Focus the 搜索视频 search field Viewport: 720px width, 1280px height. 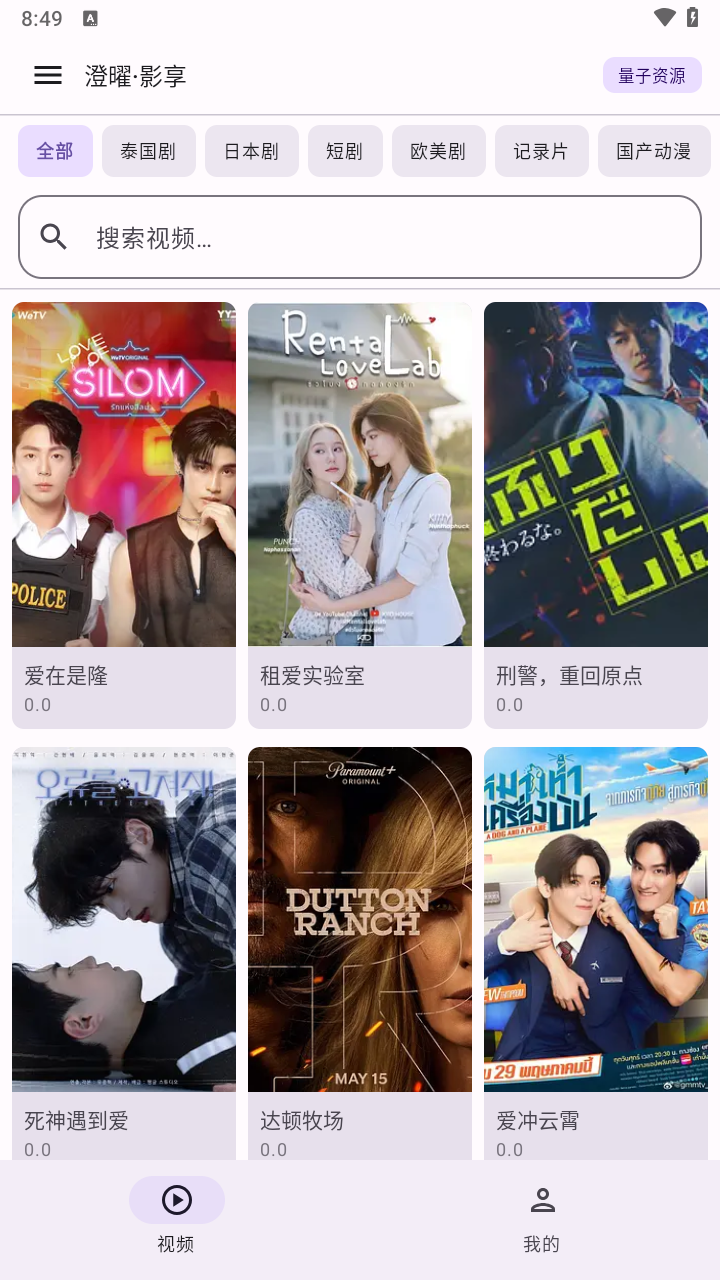point(360,237)
